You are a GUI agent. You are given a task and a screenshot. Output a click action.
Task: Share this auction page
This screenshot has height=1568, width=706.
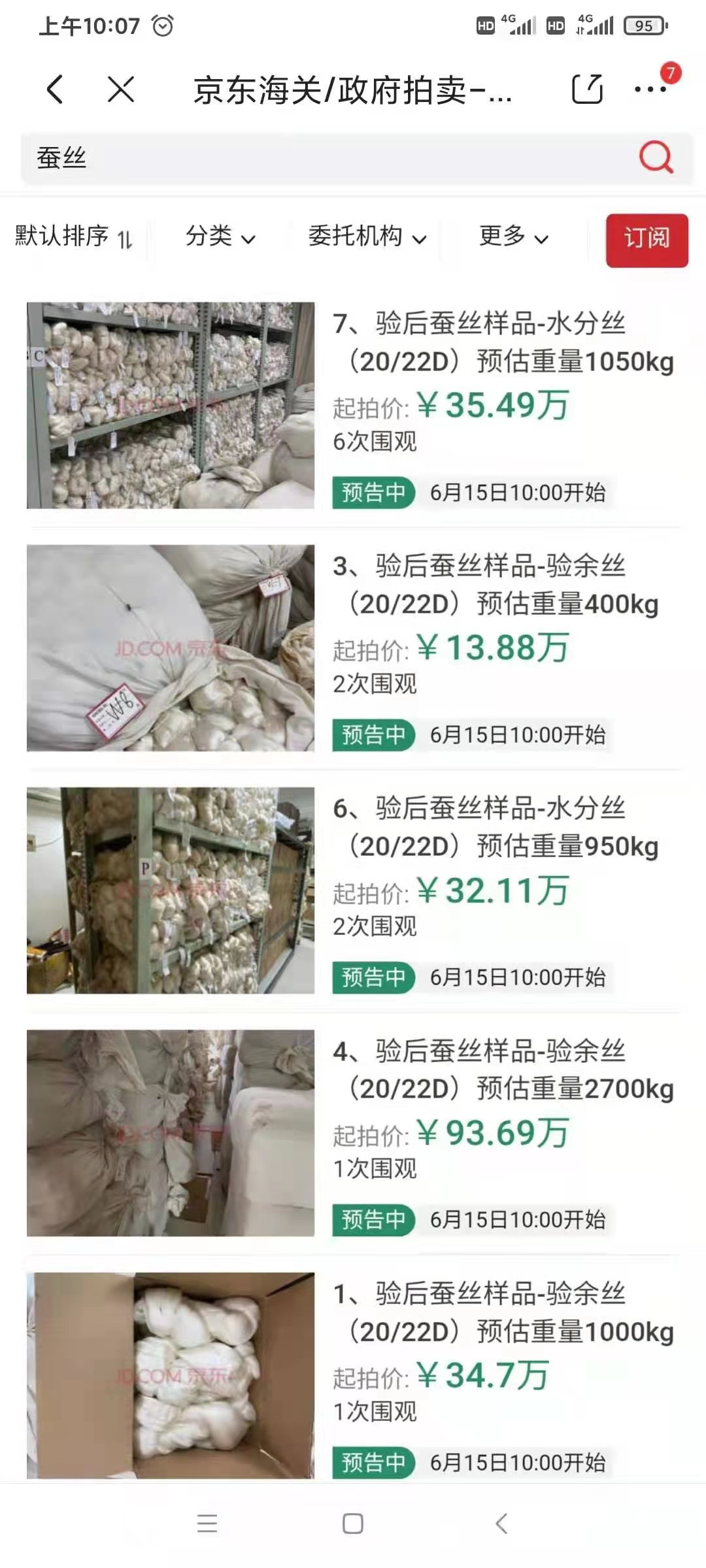click(587, 89)
